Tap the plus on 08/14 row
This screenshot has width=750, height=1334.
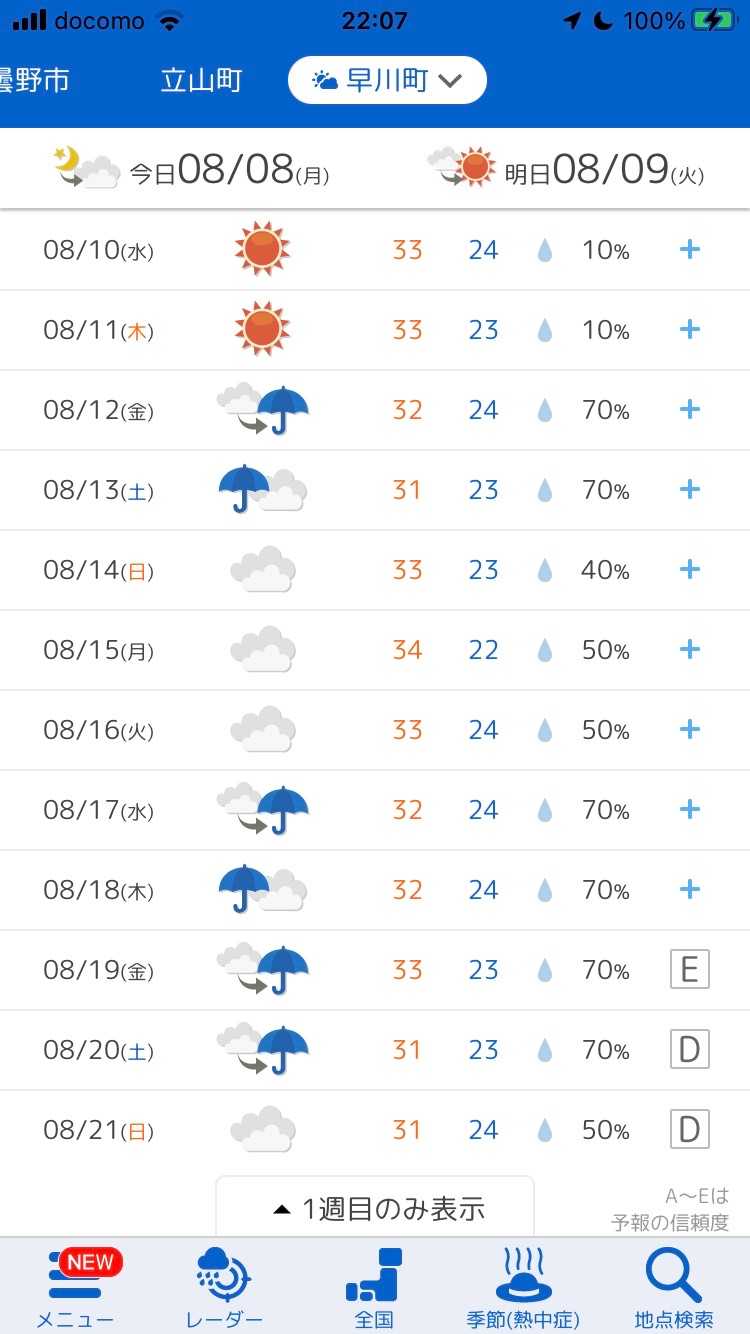click(689, 569)
